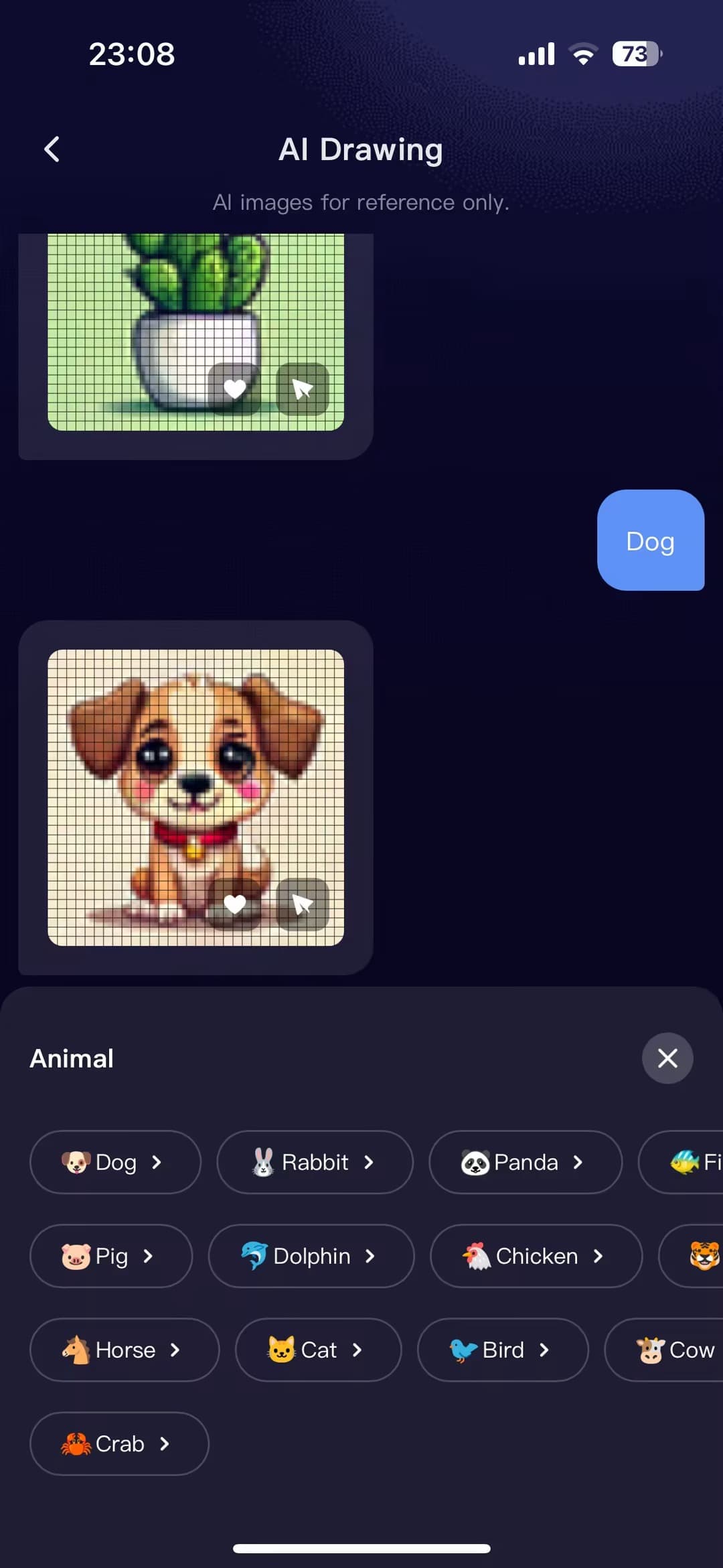This screenshot has height=1568, width=723.
Task: Choose the Cat chip
Action: click(318, 1350)
